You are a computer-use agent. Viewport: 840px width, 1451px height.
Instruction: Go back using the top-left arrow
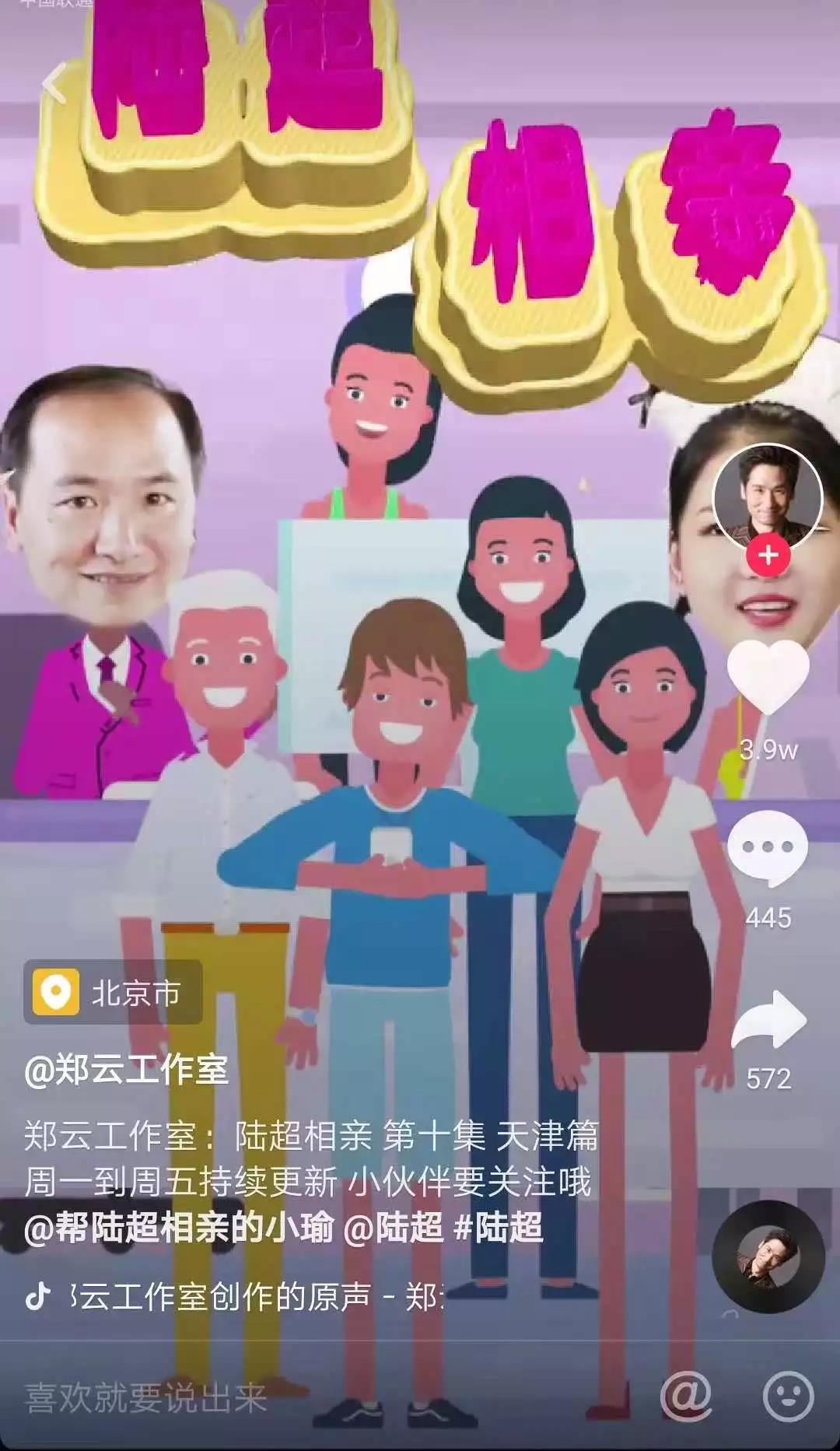point(54,84)
